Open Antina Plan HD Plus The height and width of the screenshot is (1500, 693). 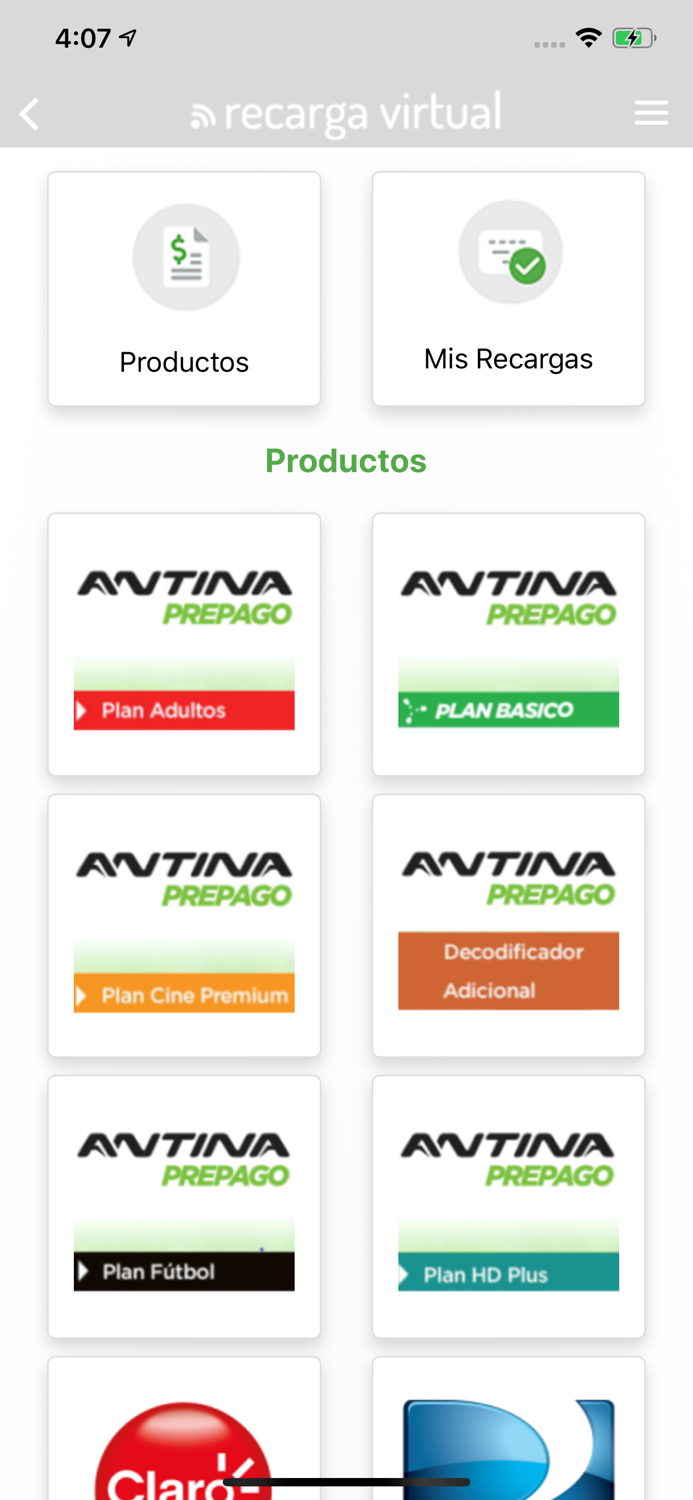click(x=508, y=1206)
